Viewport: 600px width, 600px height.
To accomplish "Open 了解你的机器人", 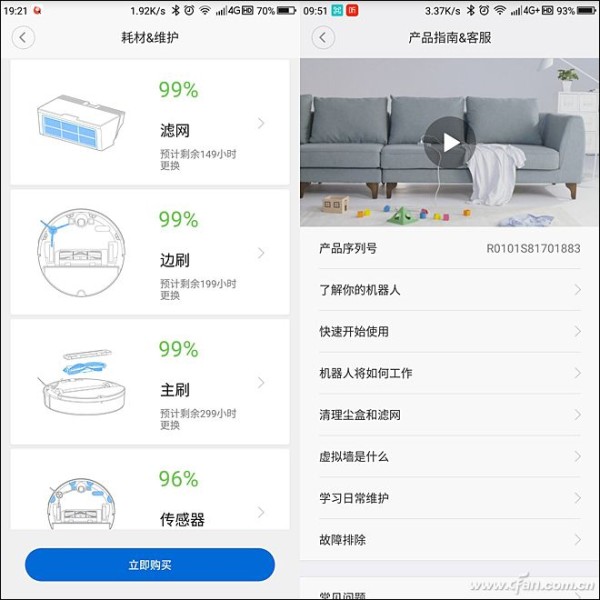I will (448, 290).
